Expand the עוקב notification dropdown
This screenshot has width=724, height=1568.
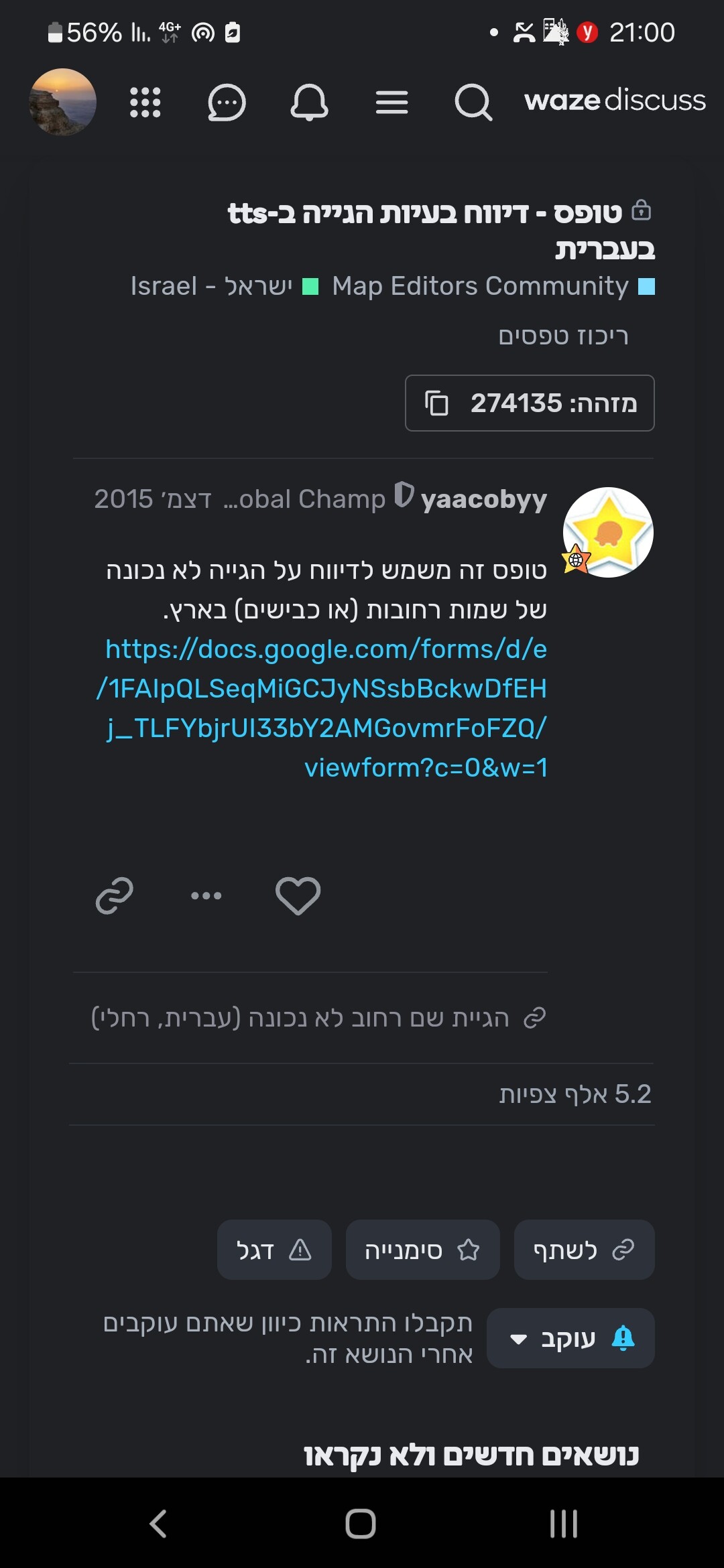click(570, 1338)
